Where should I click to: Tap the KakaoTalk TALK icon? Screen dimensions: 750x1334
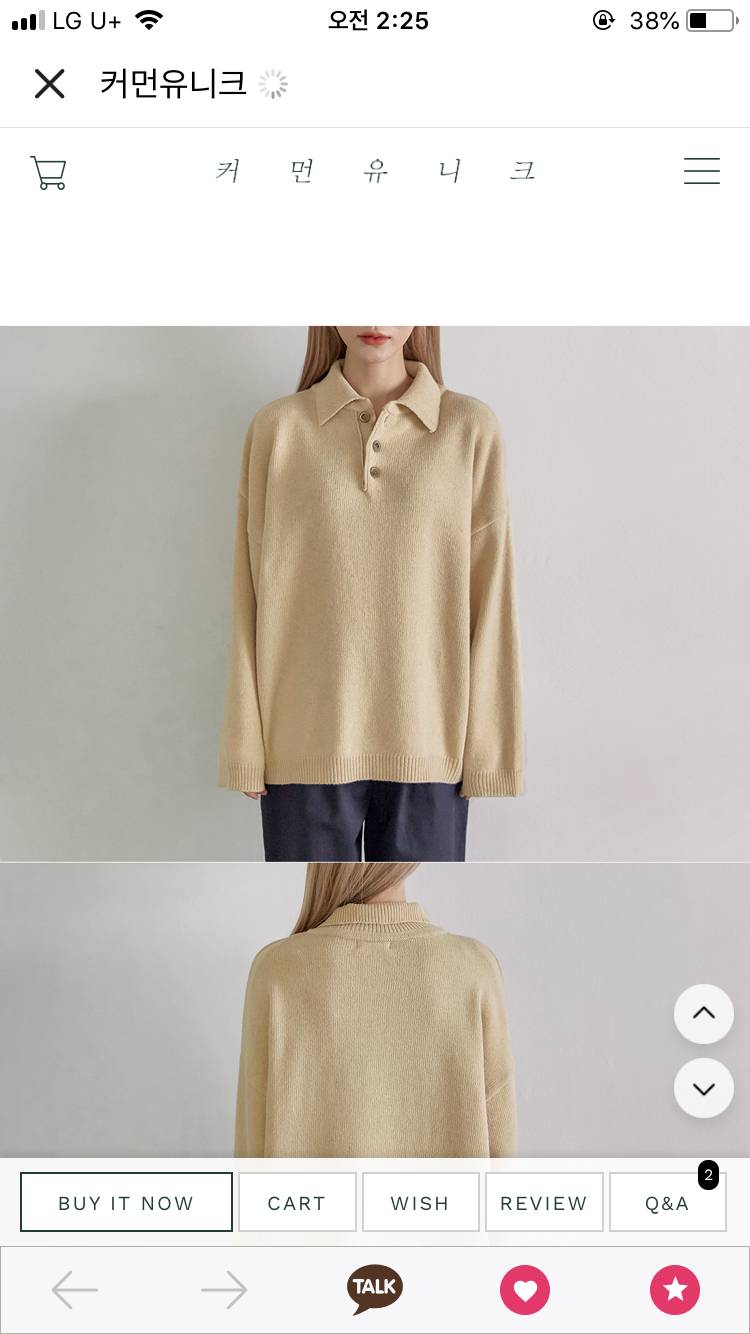pos(374,1289)
